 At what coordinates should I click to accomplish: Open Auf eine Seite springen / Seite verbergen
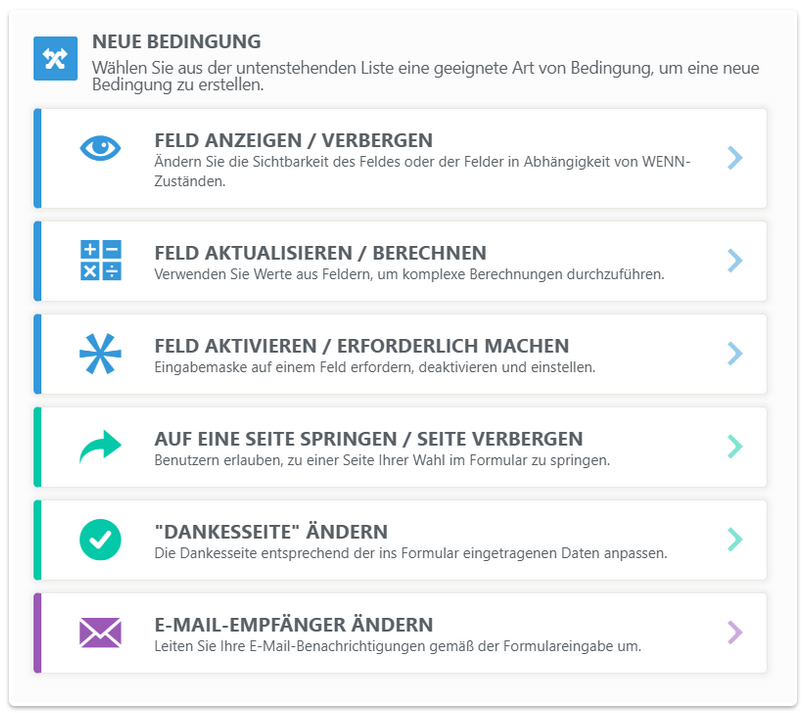pyautogui.click(x=400, y=447)
